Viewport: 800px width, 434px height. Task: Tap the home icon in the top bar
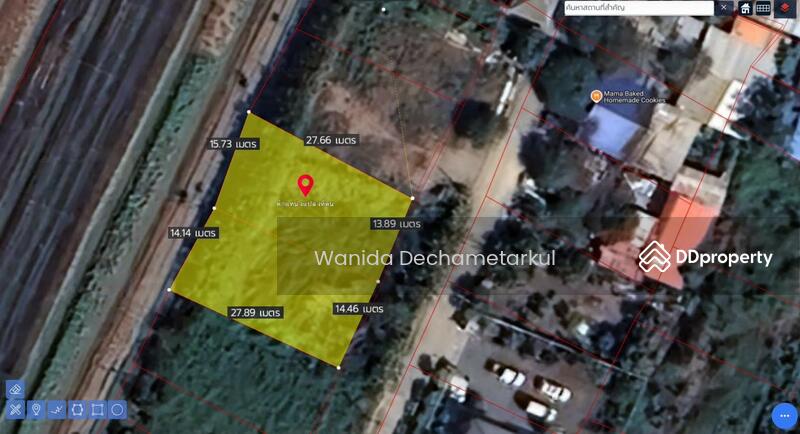tap(746, 8)
